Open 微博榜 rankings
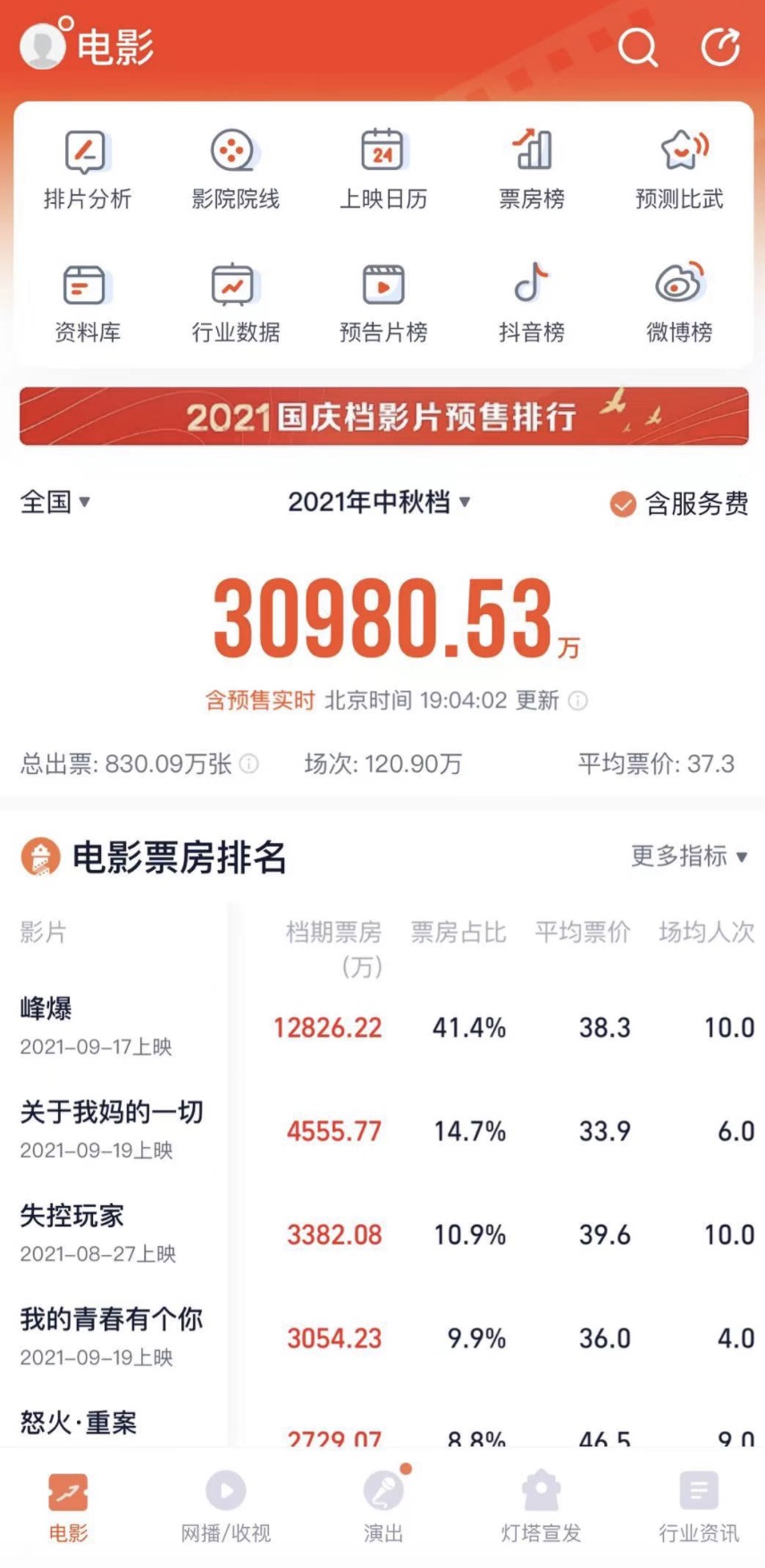 coord(679,304)
